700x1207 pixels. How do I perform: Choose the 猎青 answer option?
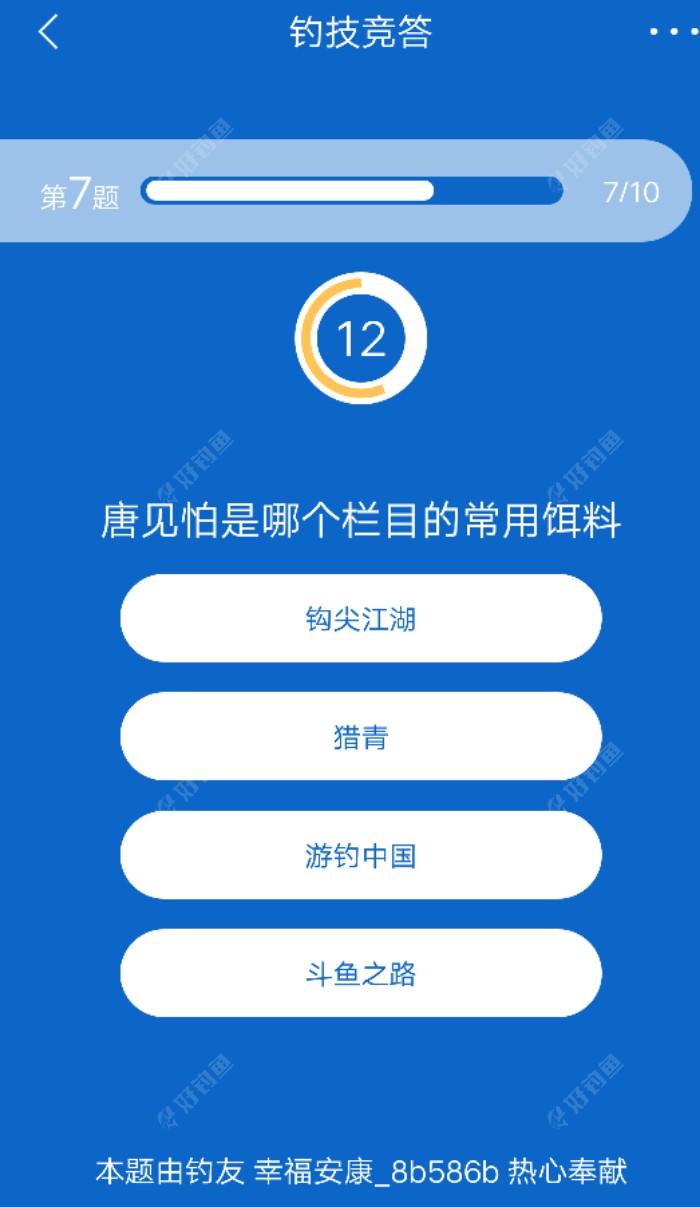click(x=360, y=737)
